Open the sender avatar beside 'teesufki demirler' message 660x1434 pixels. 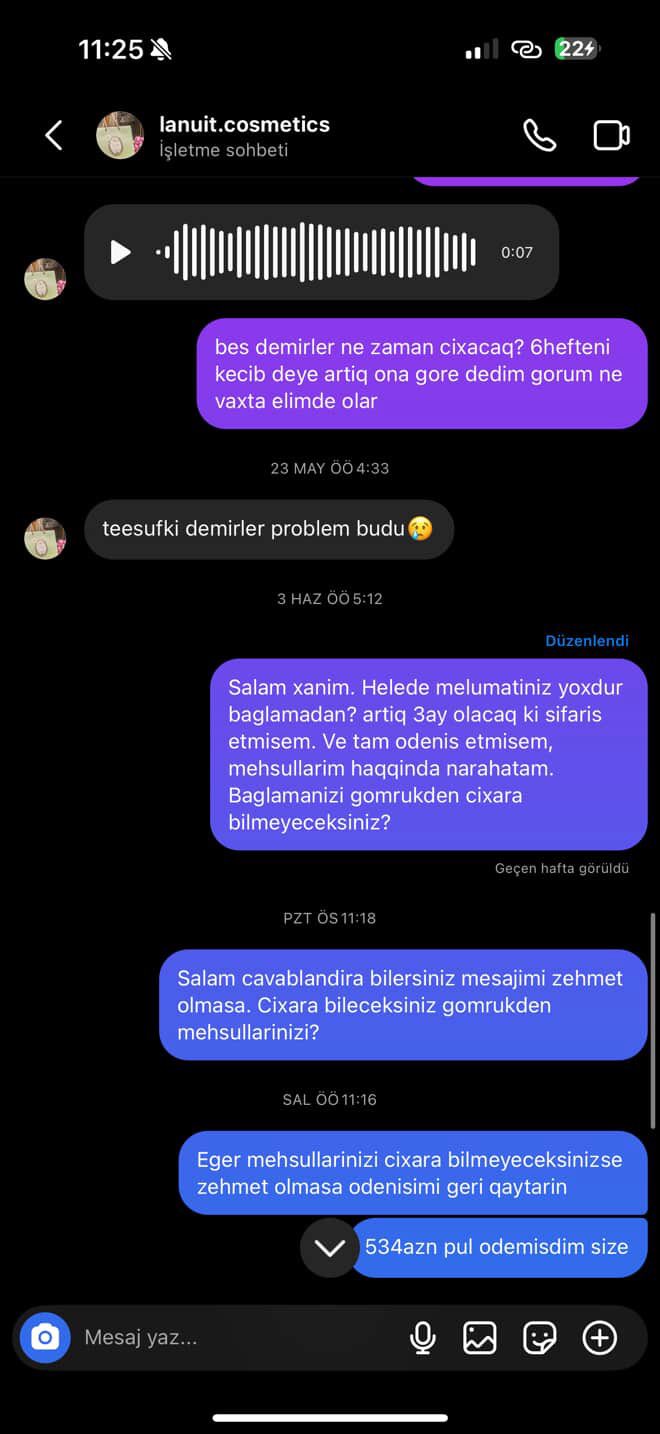[45, 538]
